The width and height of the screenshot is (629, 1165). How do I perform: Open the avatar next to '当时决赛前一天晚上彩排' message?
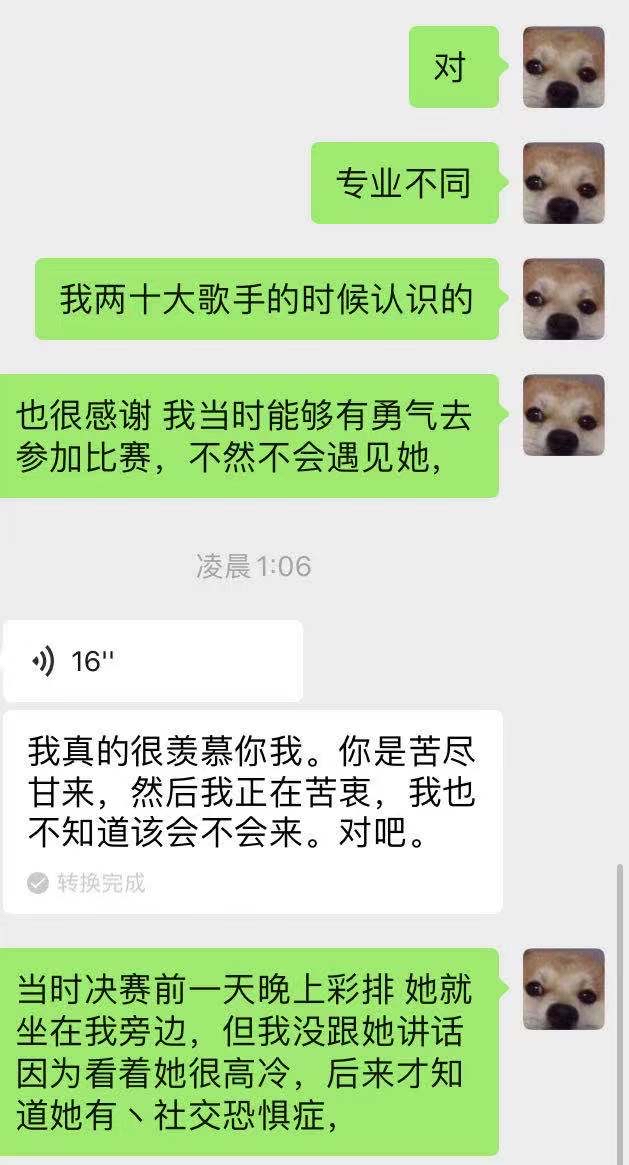tap(564, 989)
